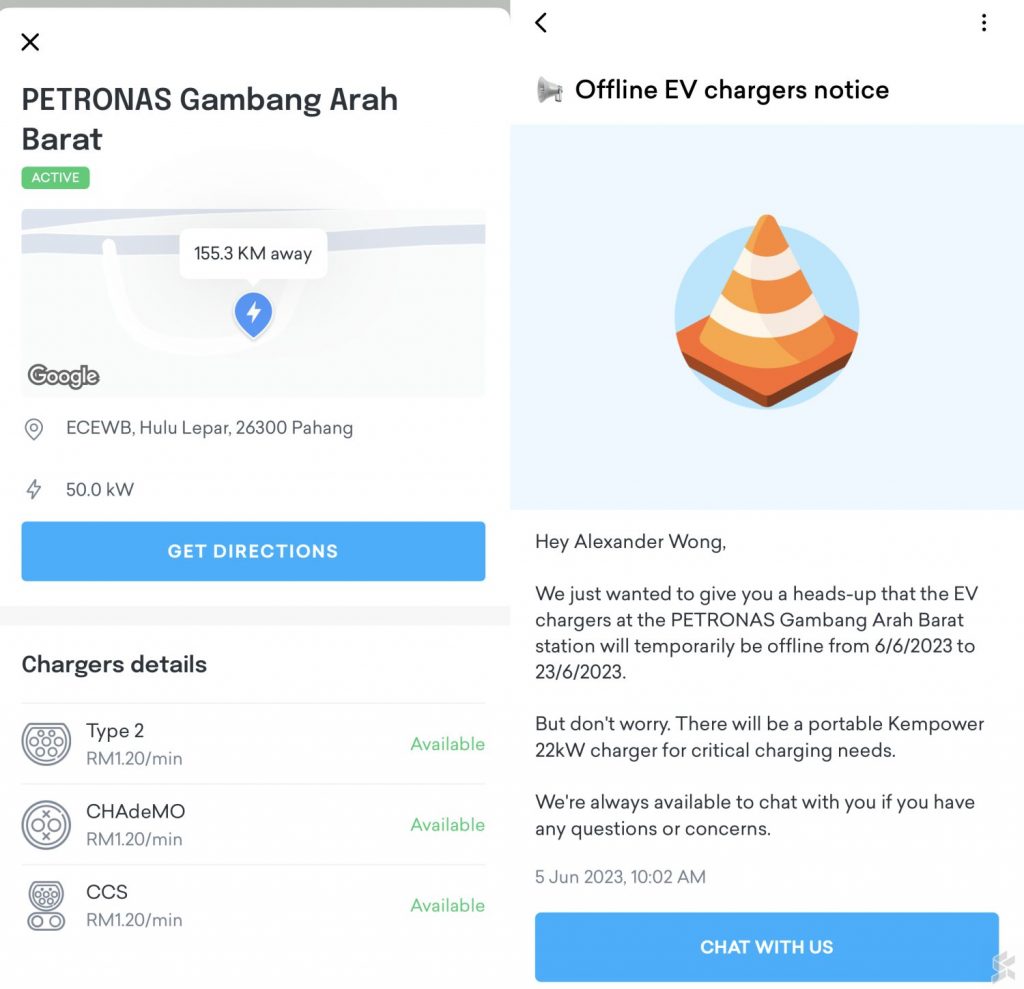Image resolution: width=1024 pixels, height=989 pixels.
Task: Select the CCS charger
Action: [x=253, y=905]
